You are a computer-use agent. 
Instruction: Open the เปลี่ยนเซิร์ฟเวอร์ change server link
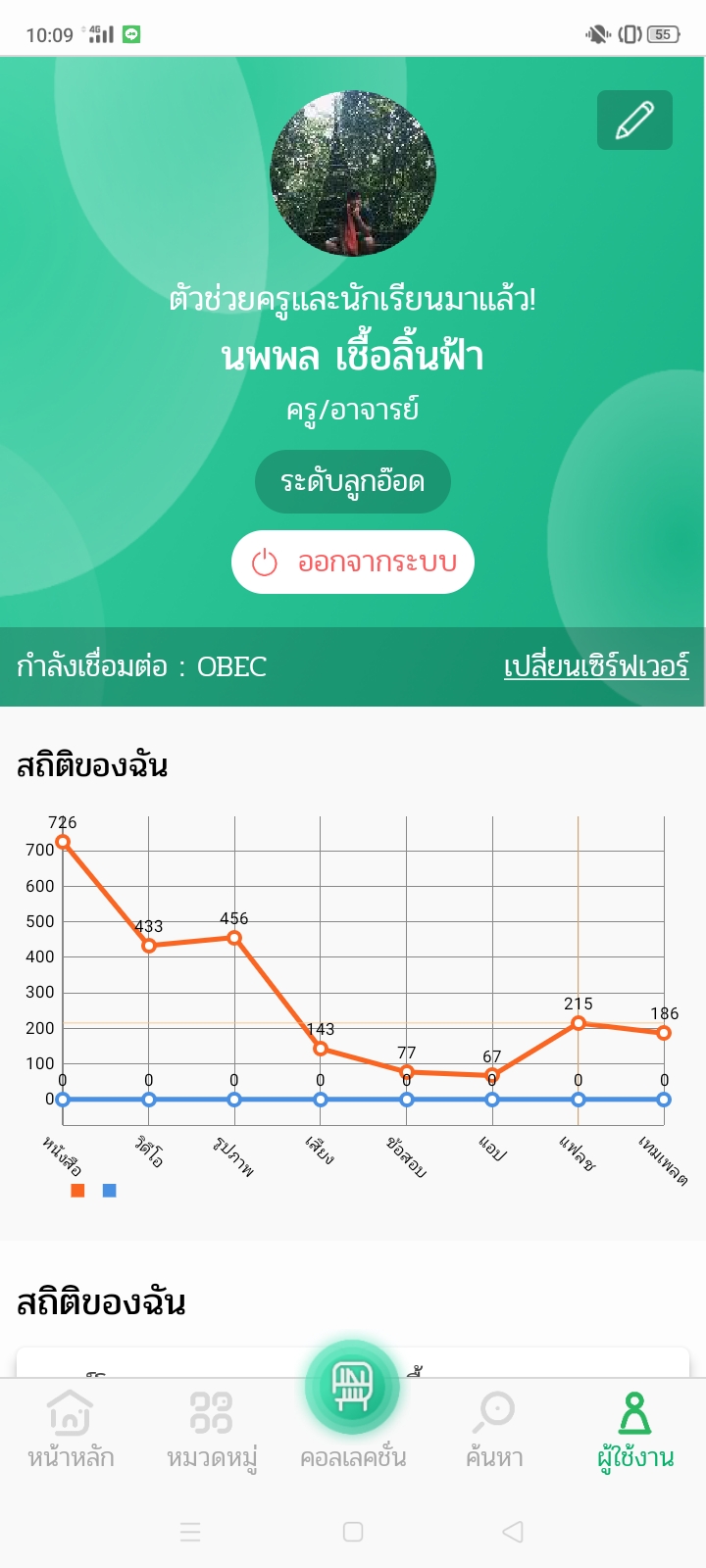tap(596, 666)
